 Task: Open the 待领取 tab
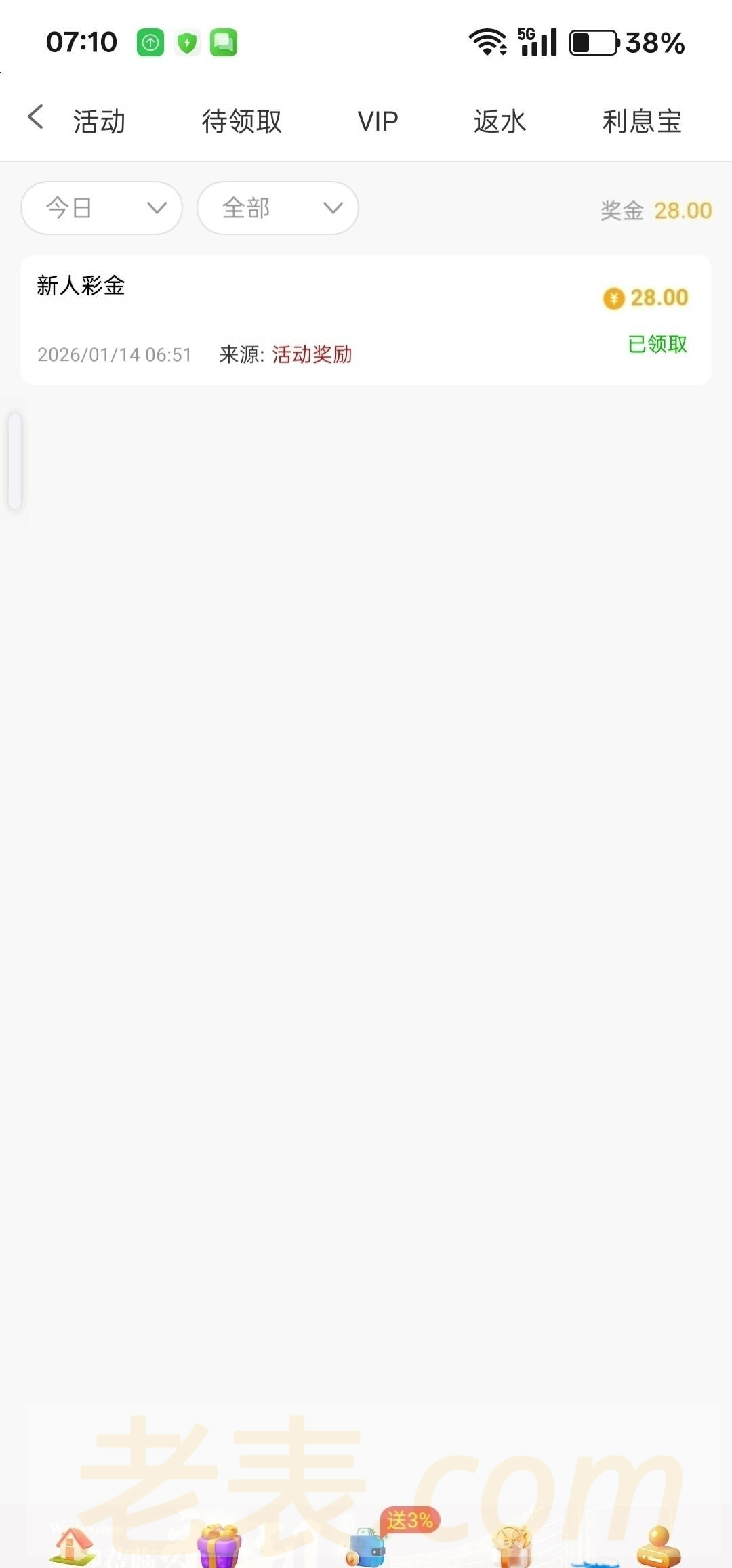[241, 122]
